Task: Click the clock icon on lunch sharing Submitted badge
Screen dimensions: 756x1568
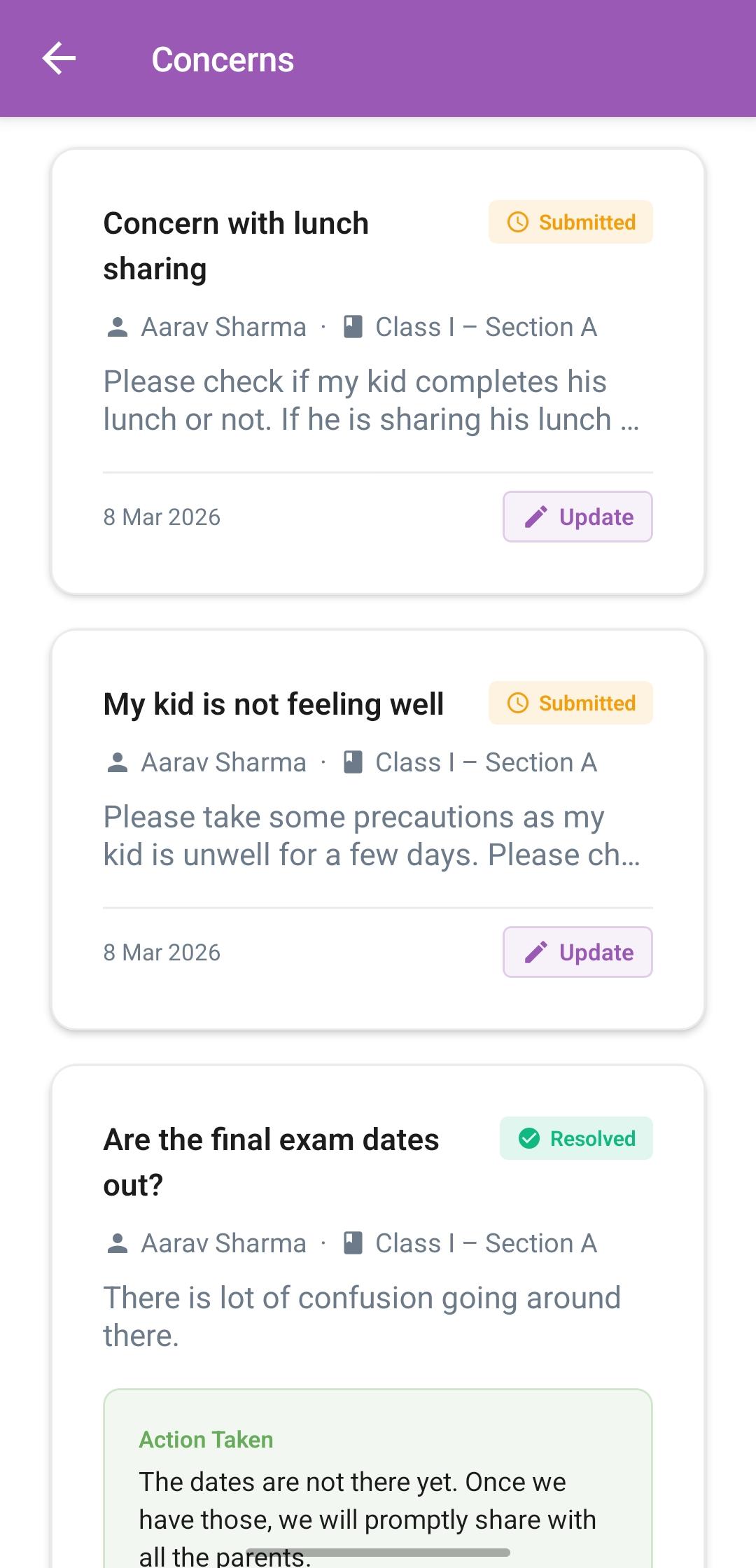Action: point(517,222)
